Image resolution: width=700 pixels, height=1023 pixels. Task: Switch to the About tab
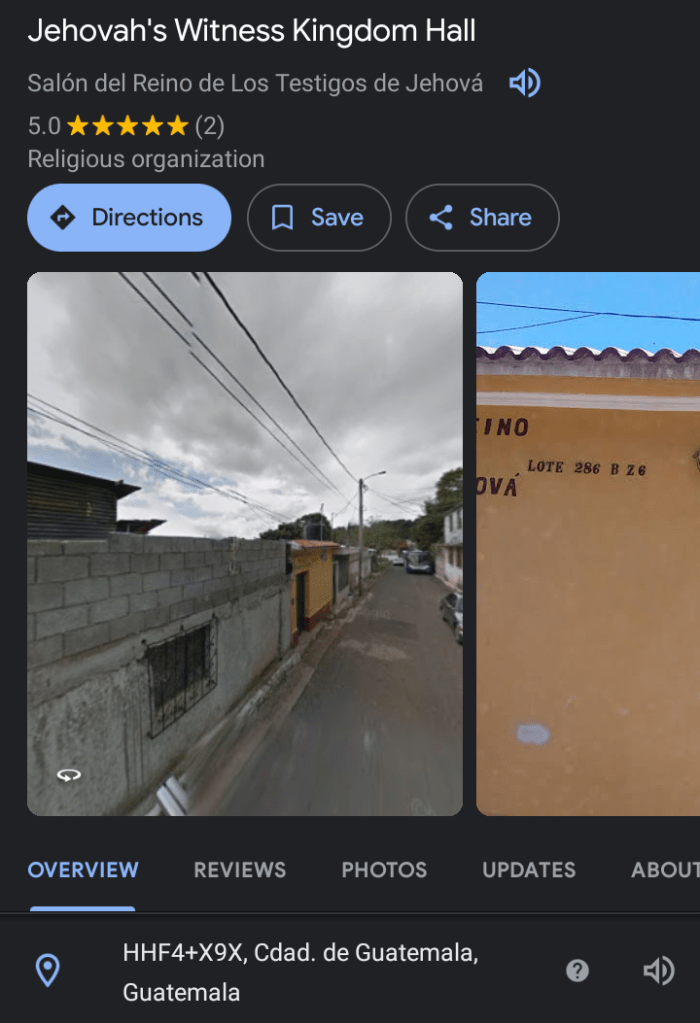click(664, 870)
